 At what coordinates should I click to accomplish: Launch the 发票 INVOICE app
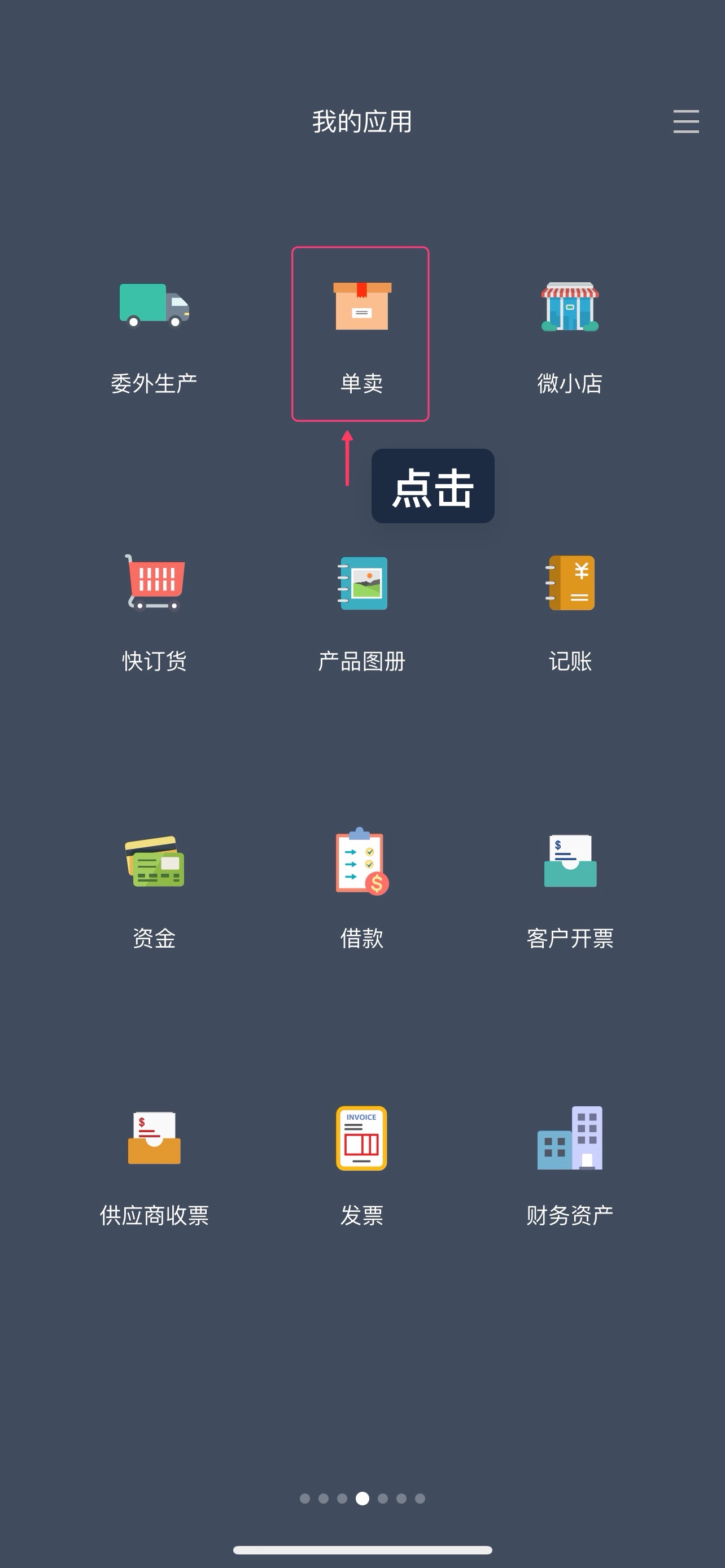(360, 1138)
